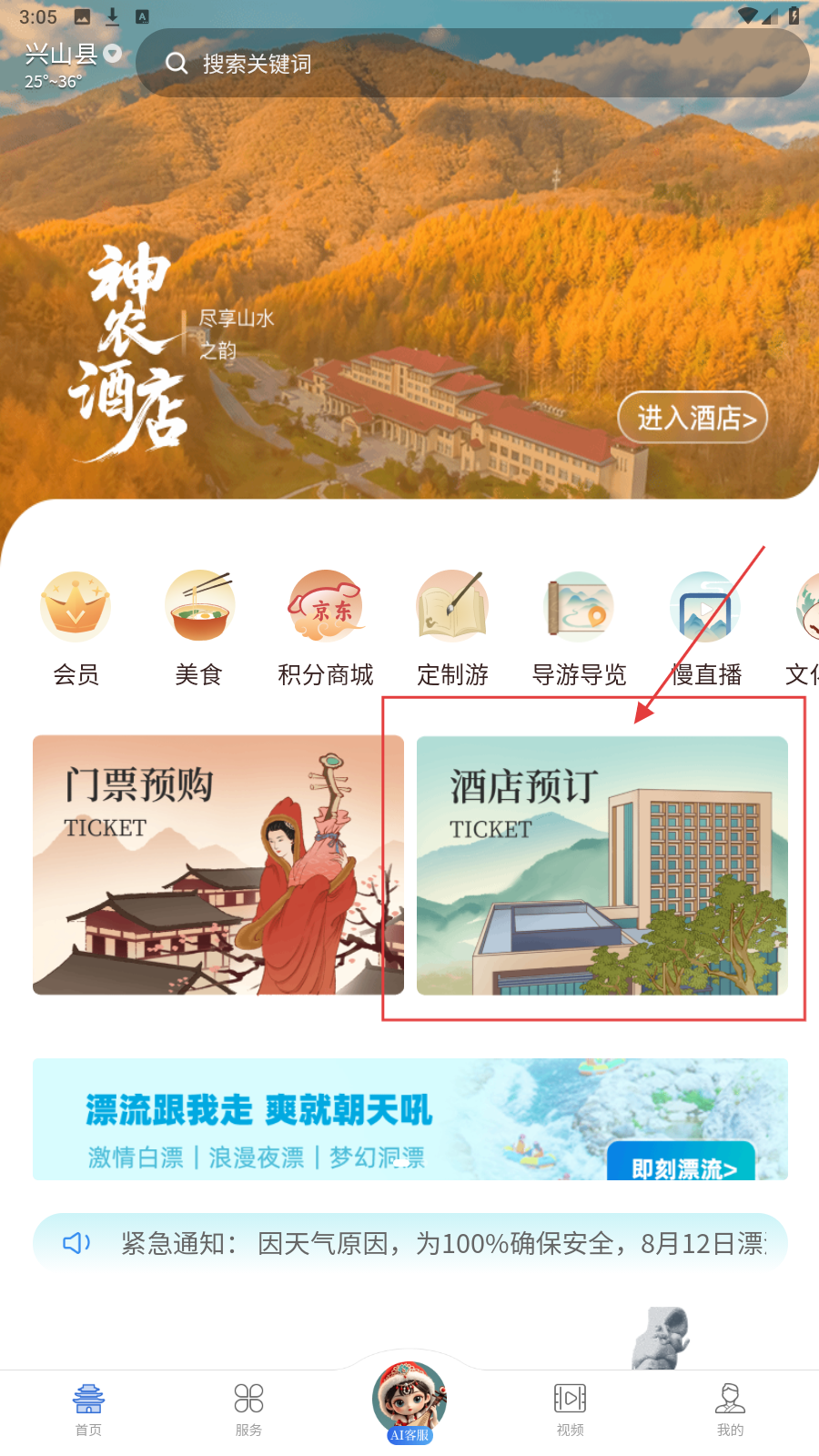Screen dimensions: 819x1456
Task: Open 导游导览
Action: coord(579,628)
